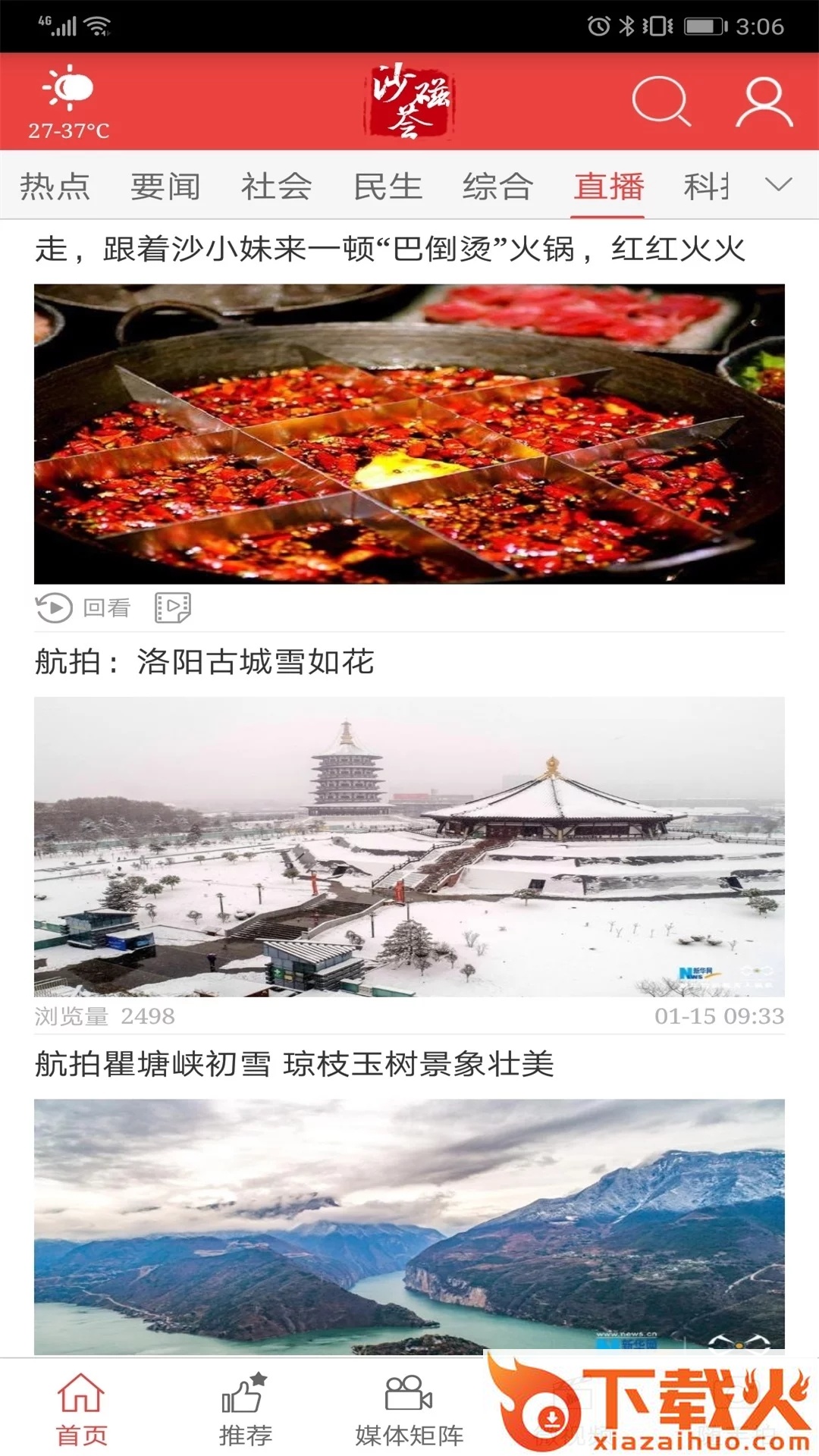Switch to the 社会 tab

(x=276, y=187)
